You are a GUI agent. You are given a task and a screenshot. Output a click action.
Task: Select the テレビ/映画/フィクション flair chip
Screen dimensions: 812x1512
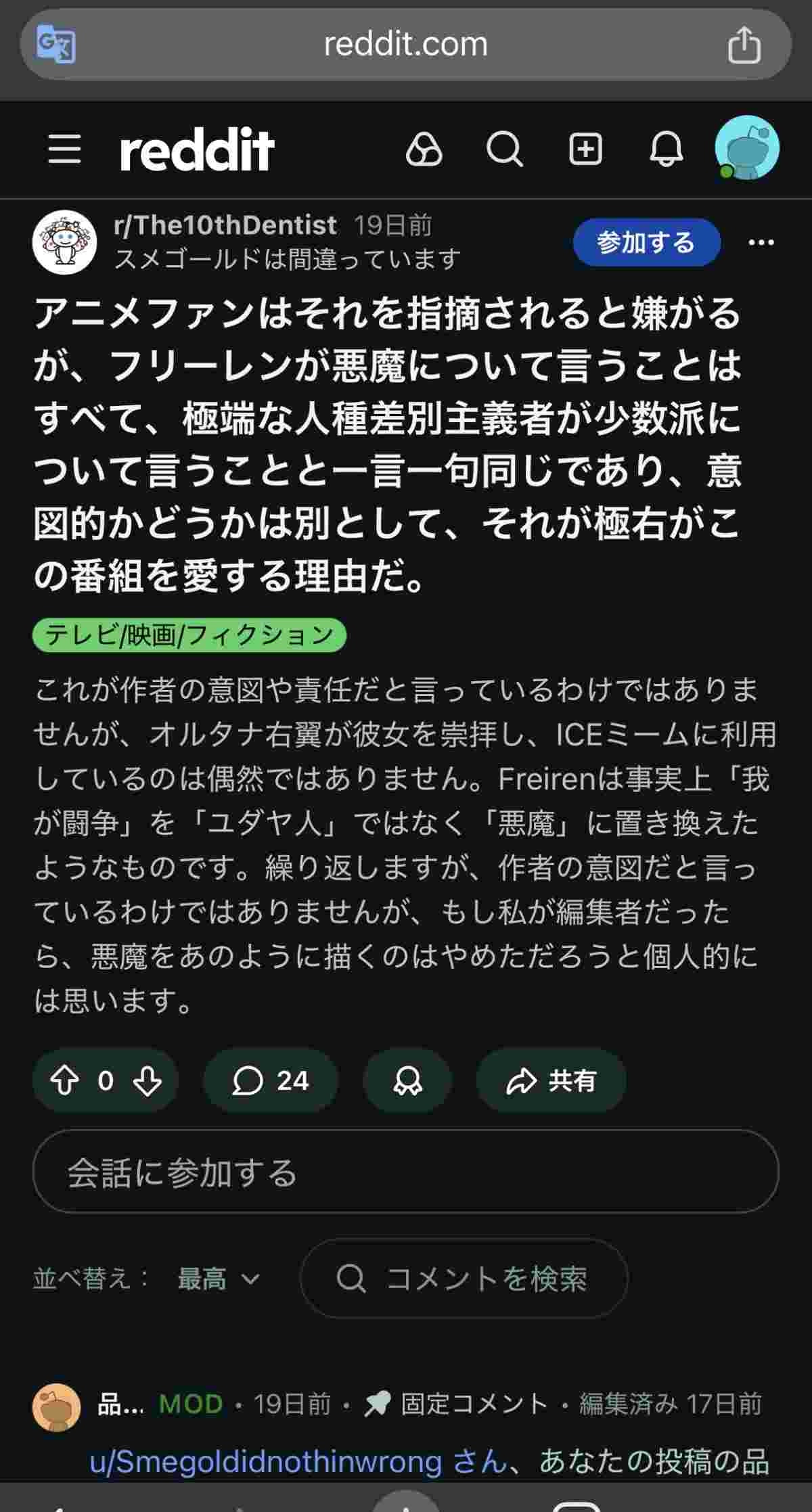189,635
